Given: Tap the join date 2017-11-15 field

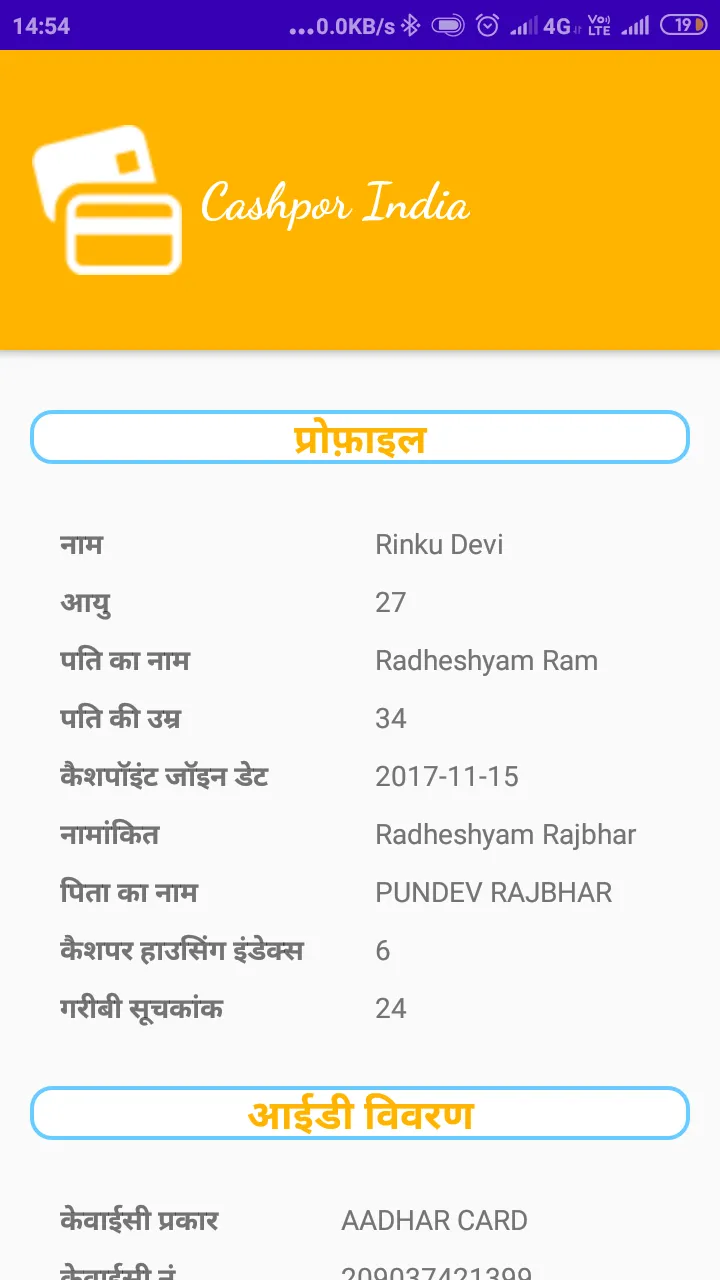Looking at the screenshot, I should [447, 776].
